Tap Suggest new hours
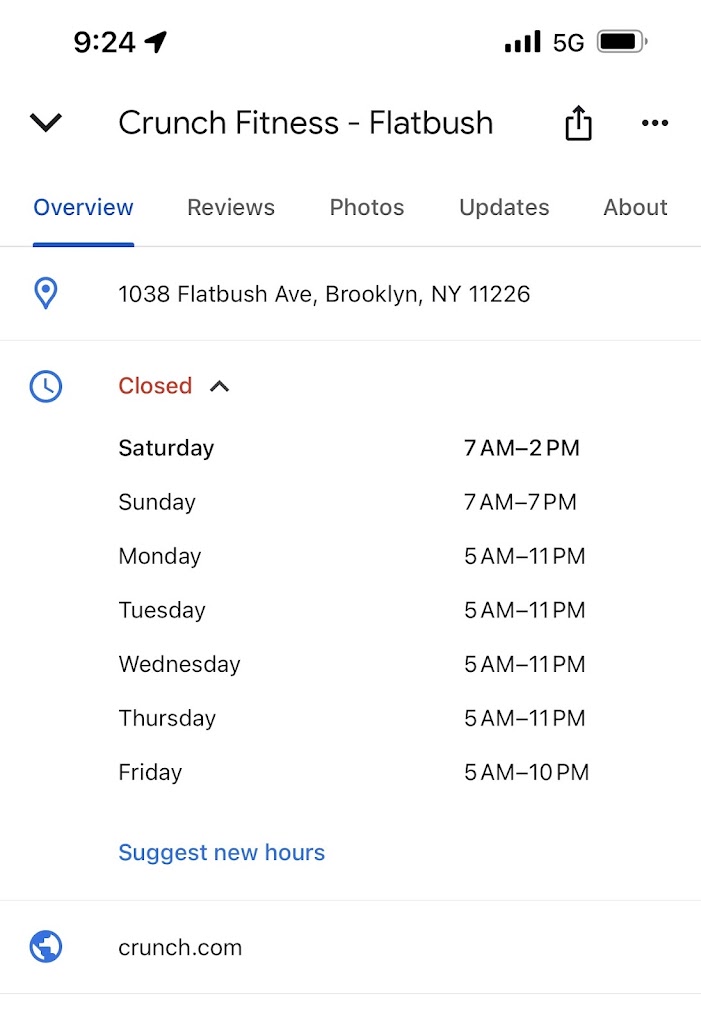Image resolution: width=701 pixels, height=1024 pixels. (221, 853)
